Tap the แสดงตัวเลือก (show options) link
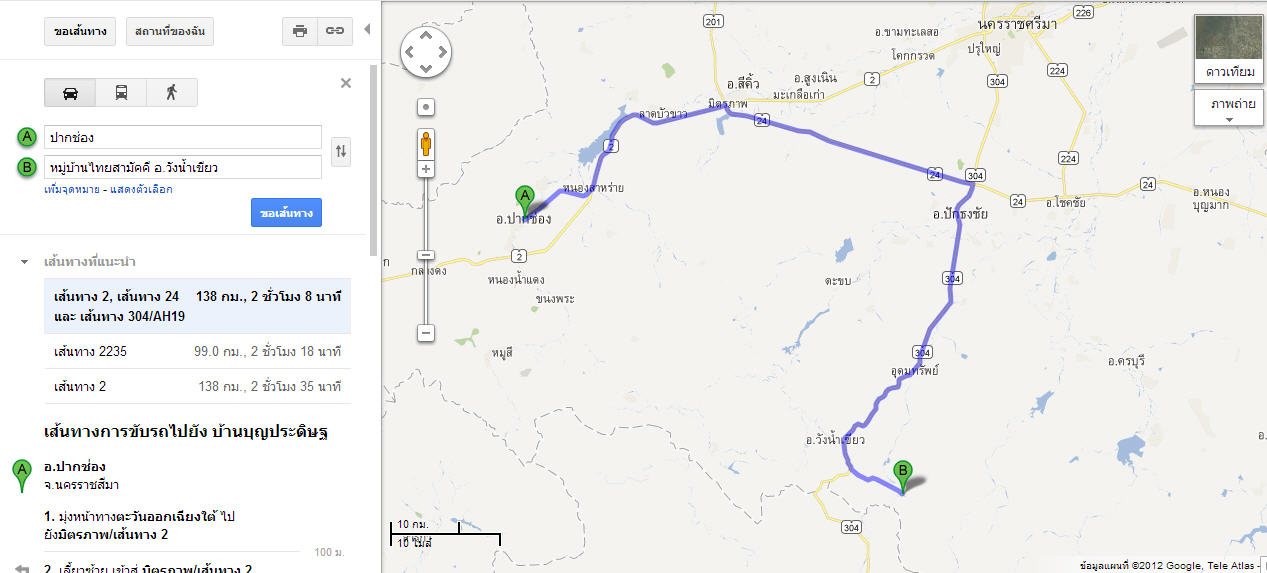The image size is (1267, 573). (141, 189)
